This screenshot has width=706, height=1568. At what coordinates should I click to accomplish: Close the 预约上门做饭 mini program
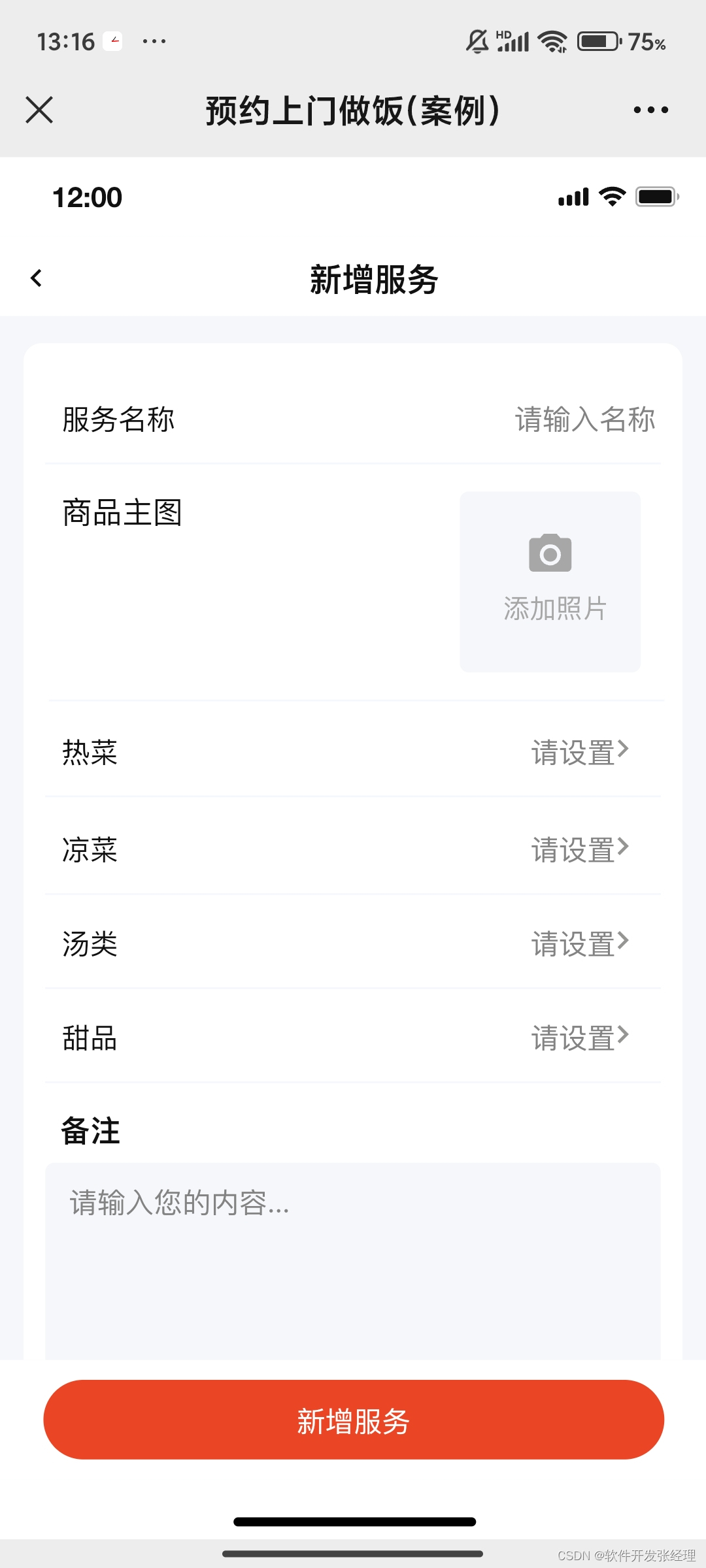(x=39, y=110)
